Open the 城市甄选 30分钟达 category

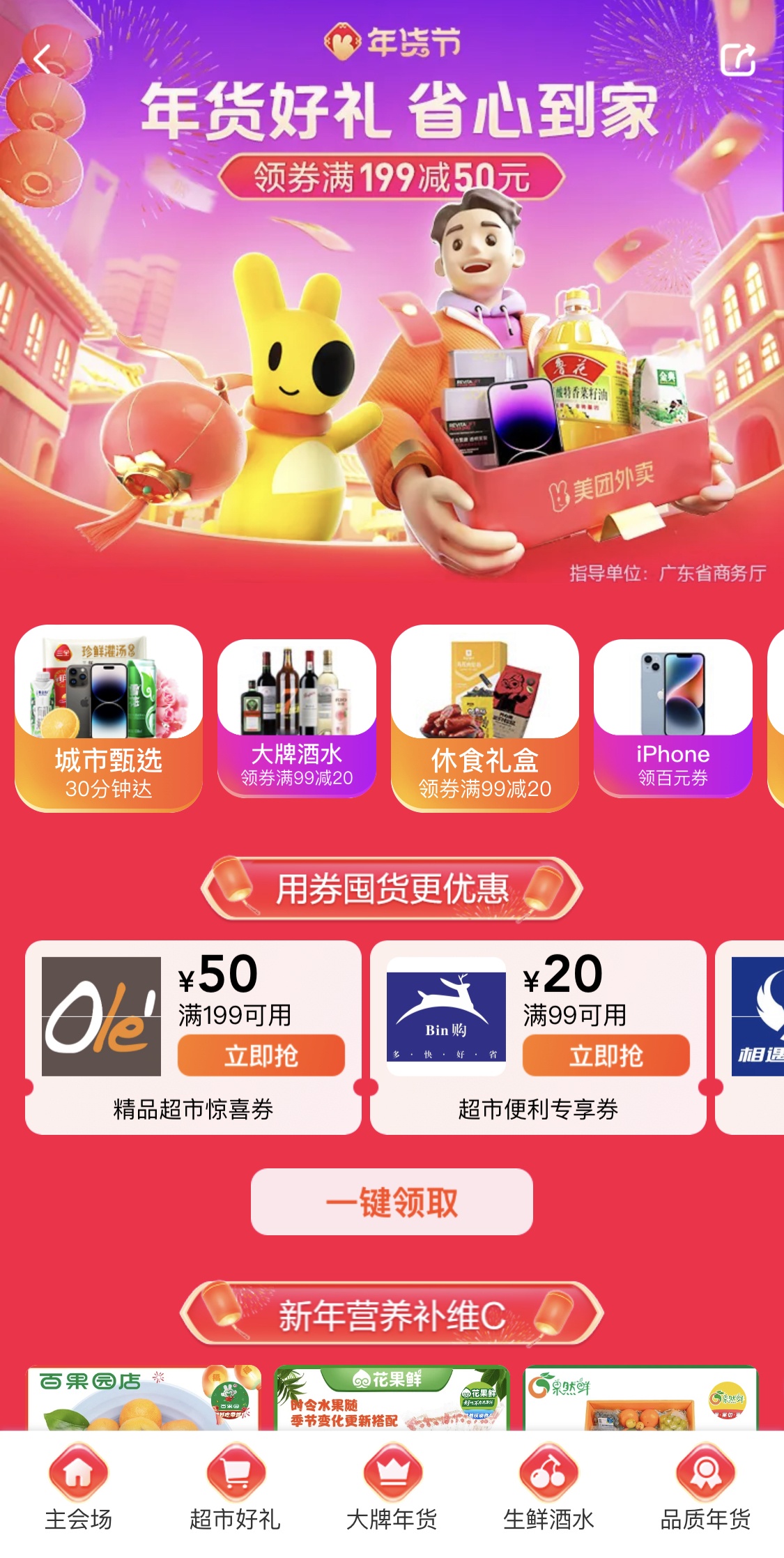[109, 718]
